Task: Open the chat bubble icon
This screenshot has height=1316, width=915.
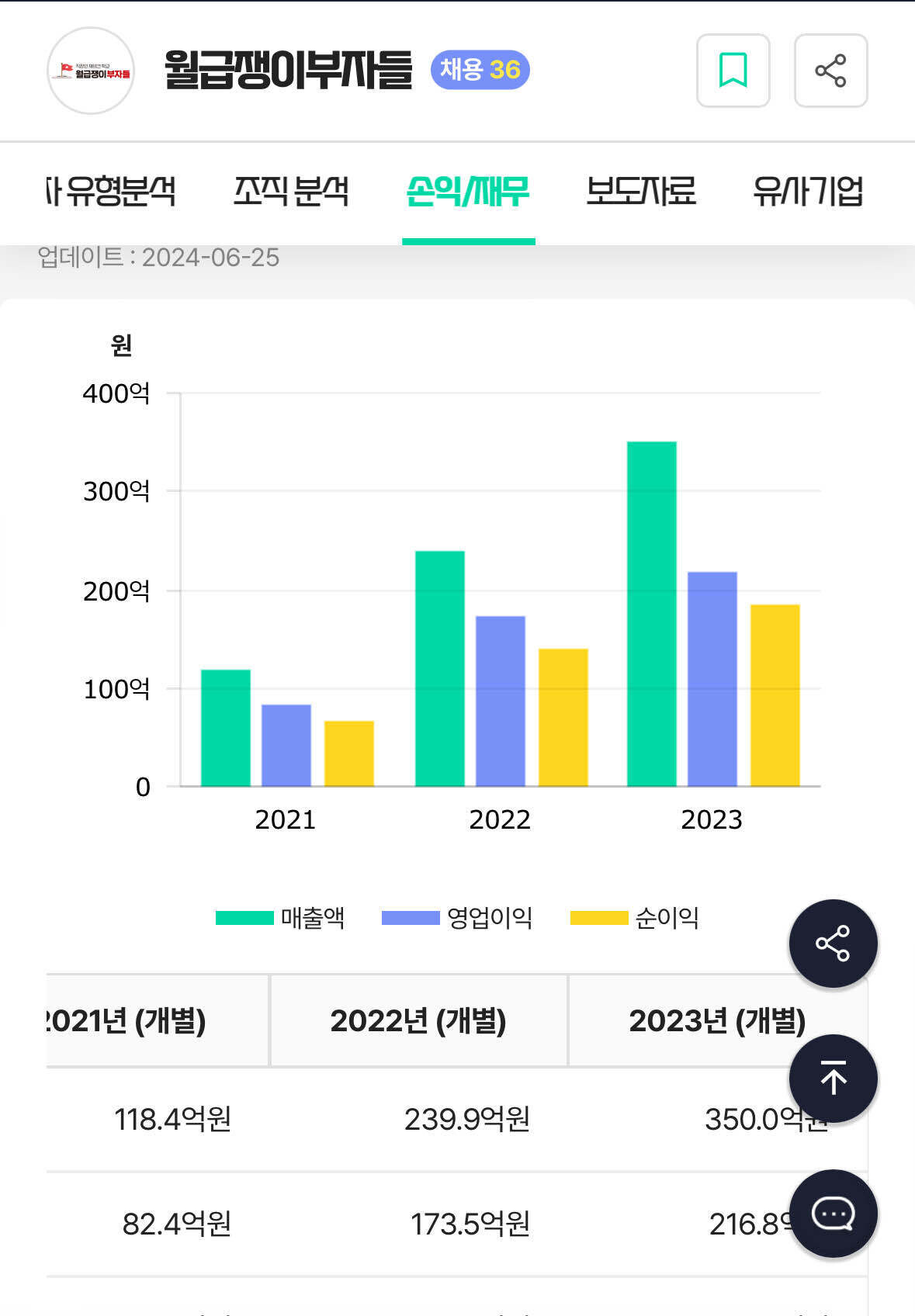Action: point(833,1213)
